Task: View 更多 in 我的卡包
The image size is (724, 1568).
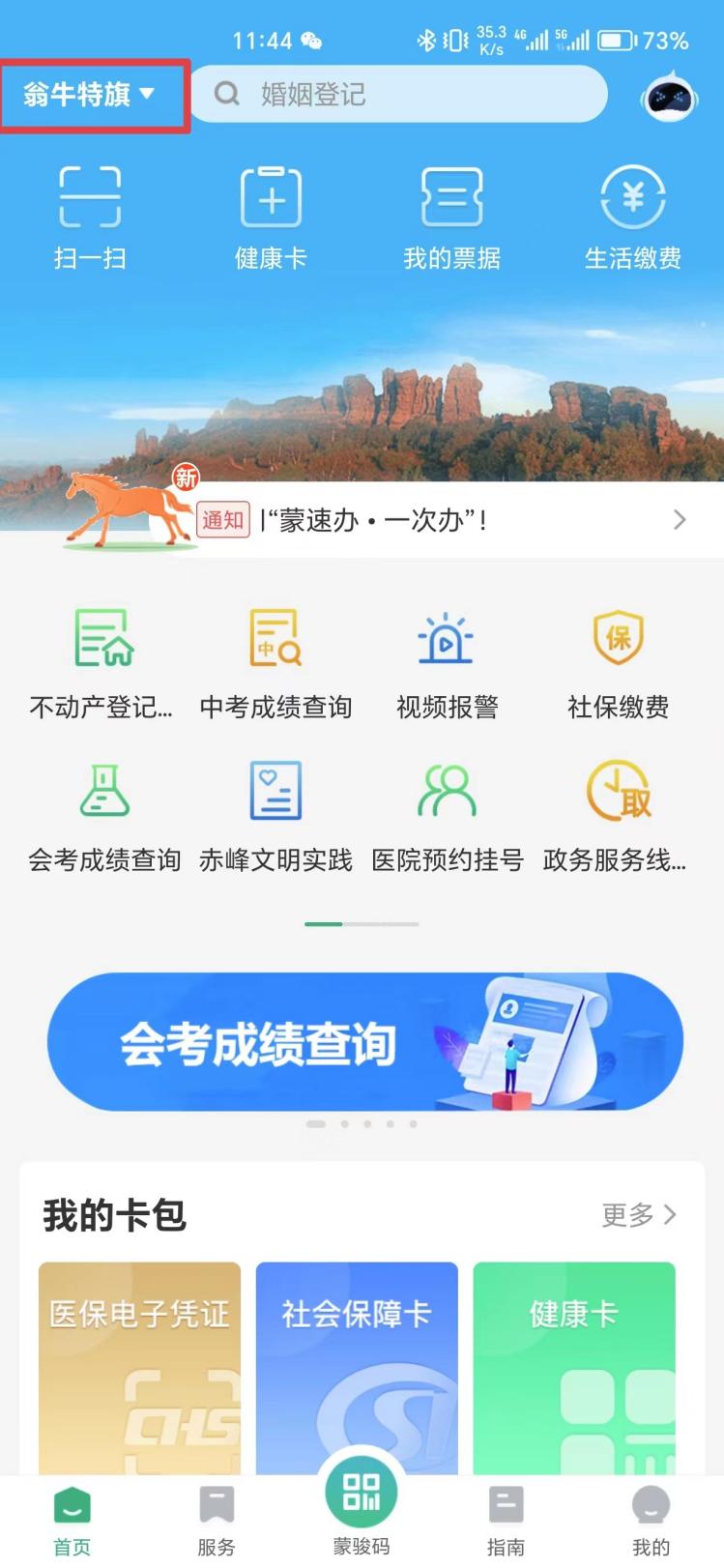Action: point(638,1214)
